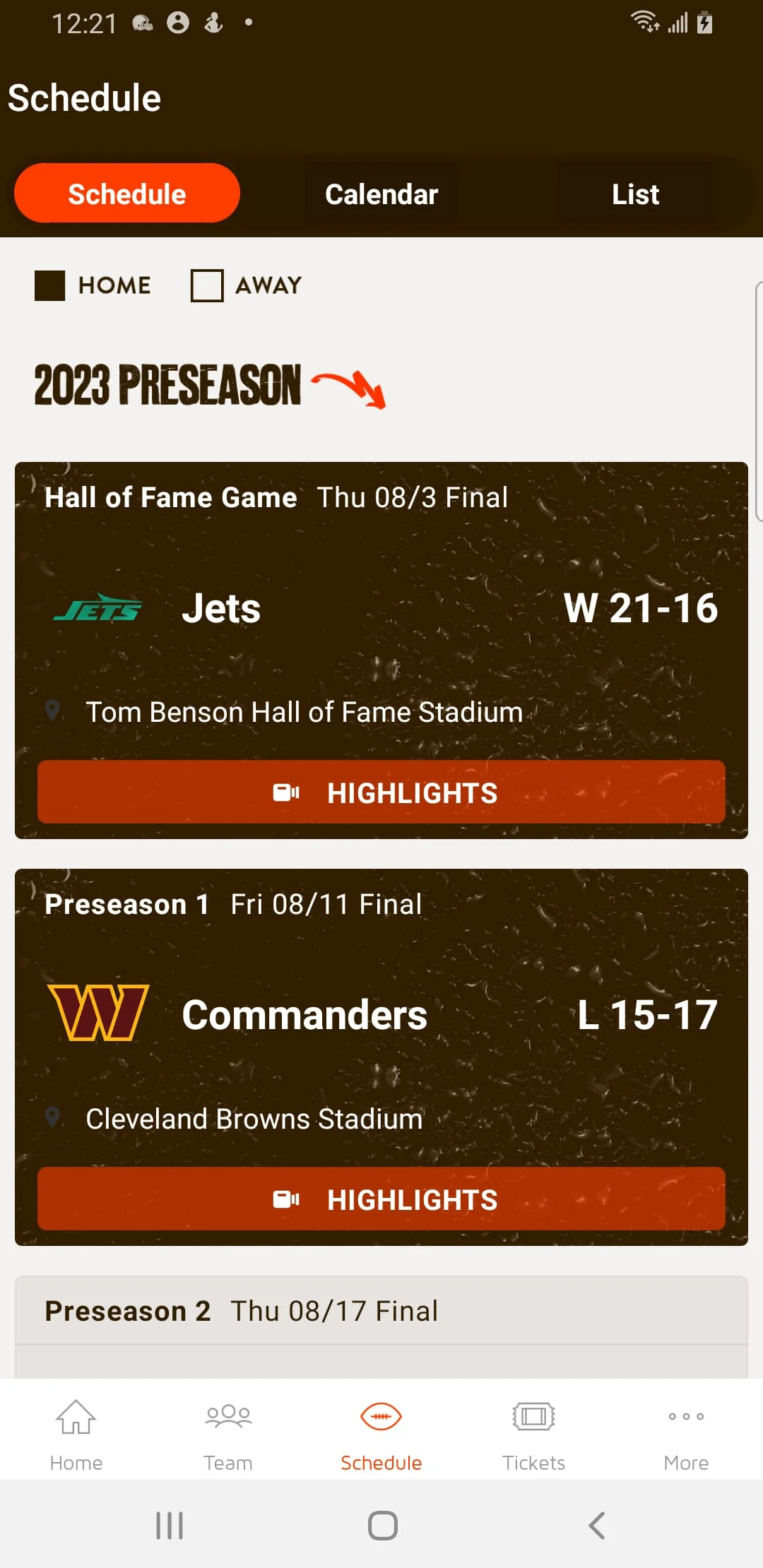
Task: Open Tickets using the ticket icon
Action: [x=532, y=1416]
